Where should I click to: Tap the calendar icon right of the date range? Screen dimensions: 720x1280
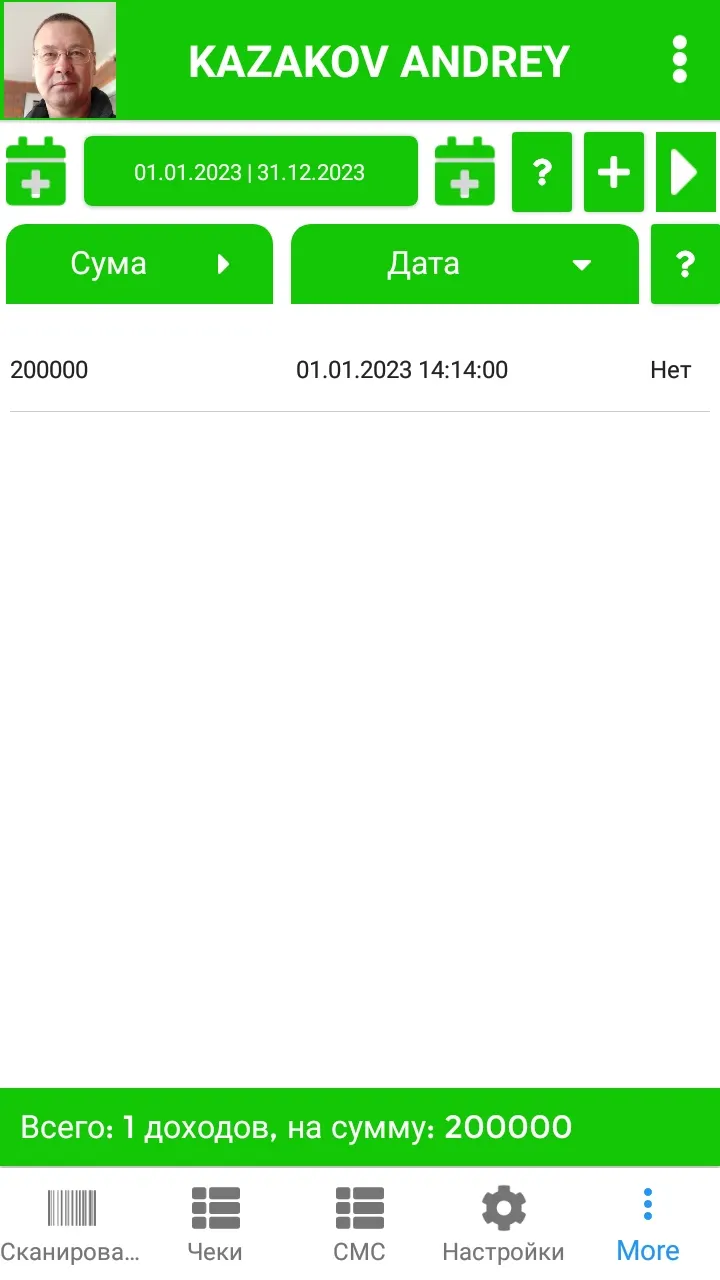point(465,172)
